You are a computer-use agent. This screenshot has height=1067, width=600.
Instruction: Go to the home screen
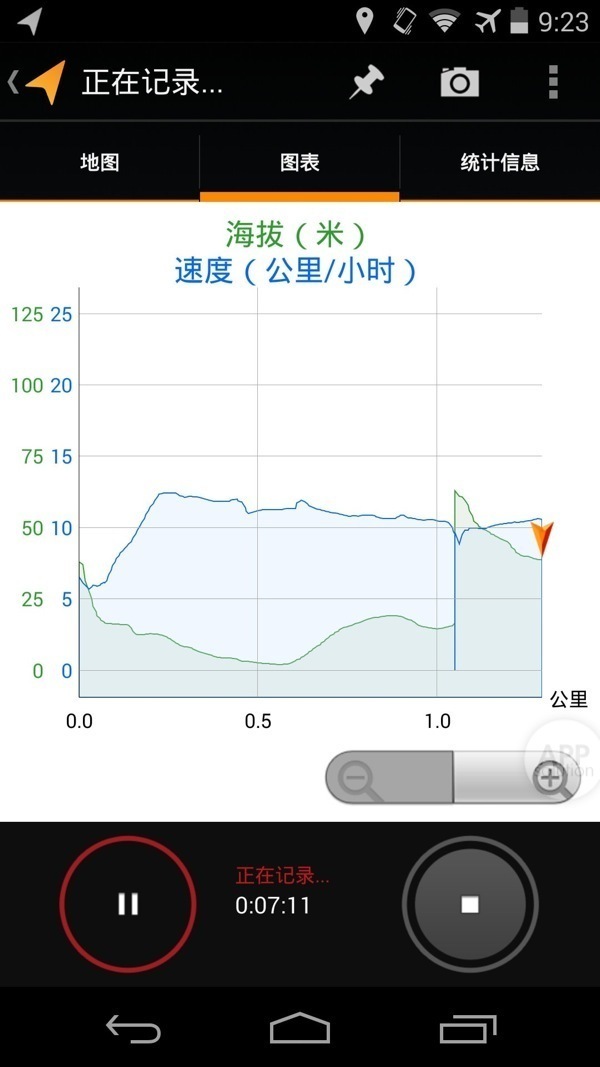[300, 1028]
